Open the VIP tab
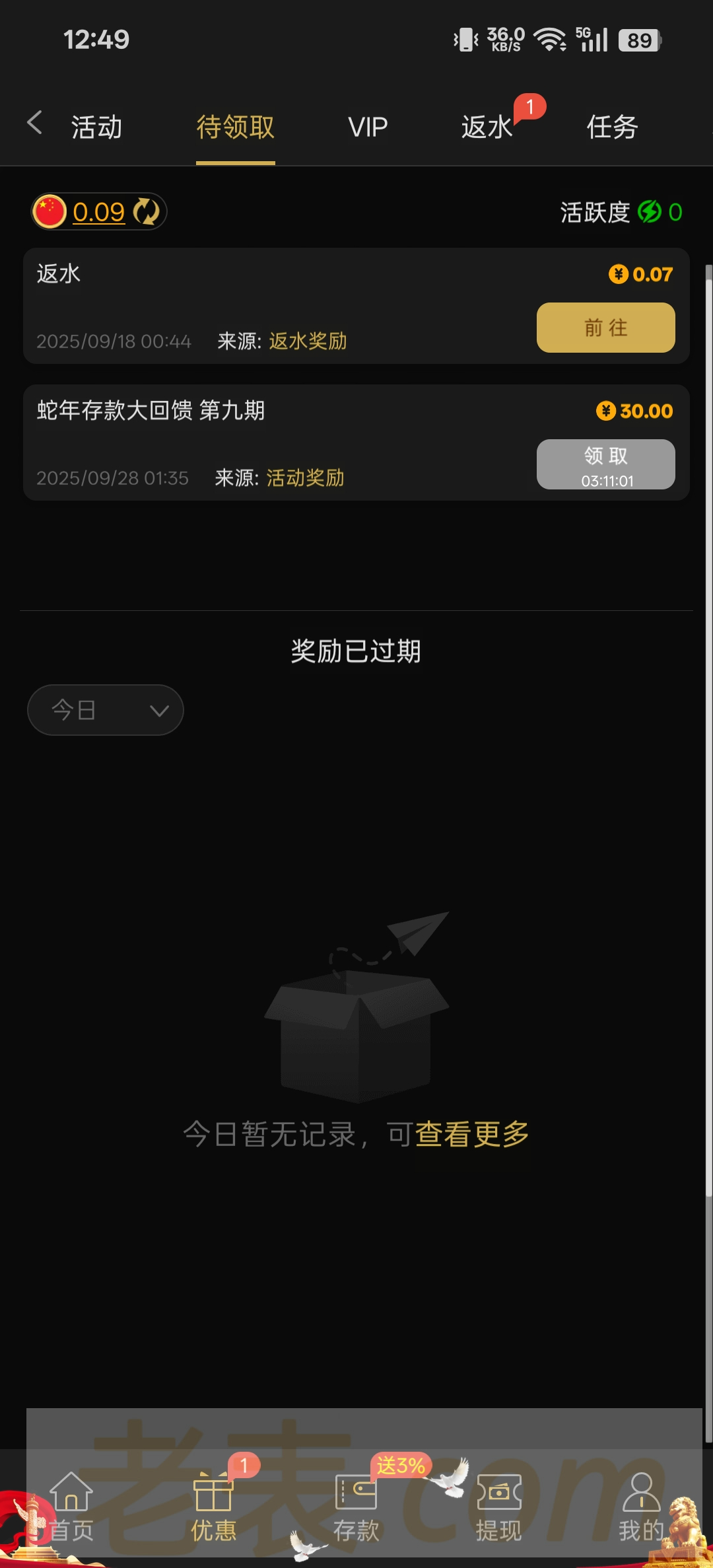The image size is (713, 1568). pos(368,127)
